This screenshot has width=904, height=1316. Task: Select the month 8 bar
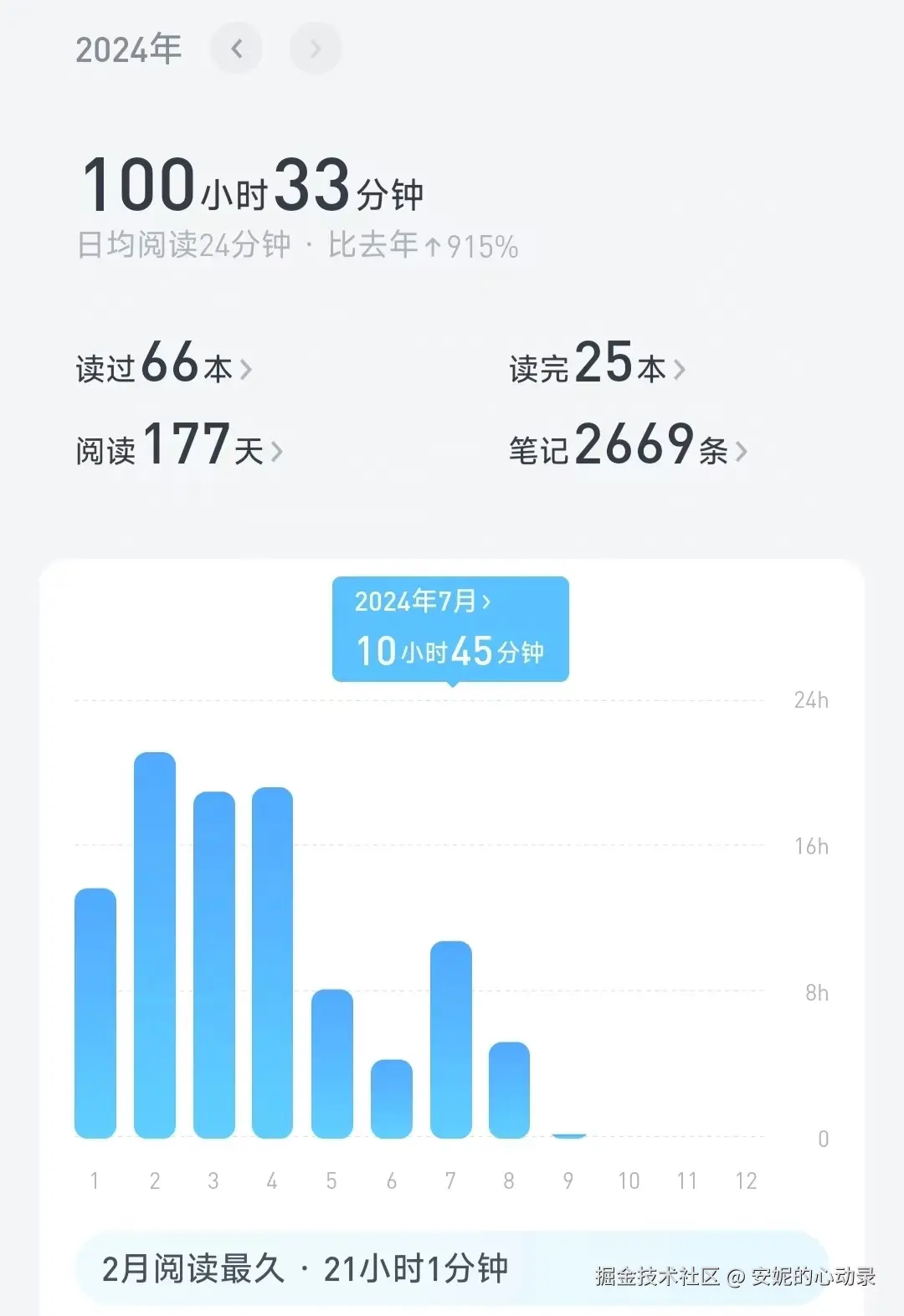point(509,1089)
